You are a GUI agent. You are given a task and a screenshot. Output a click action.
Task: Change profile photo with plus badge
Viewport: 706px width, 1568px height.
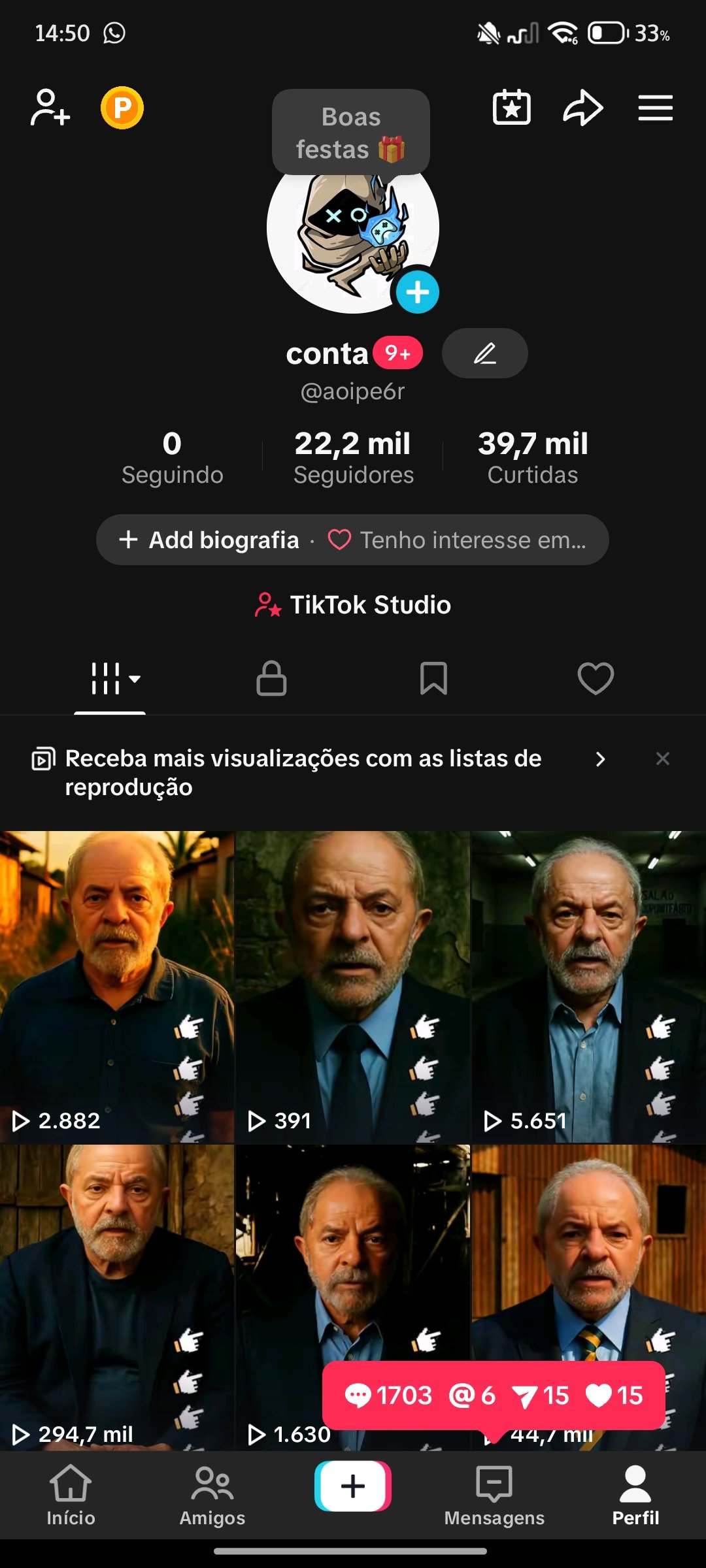418,292
